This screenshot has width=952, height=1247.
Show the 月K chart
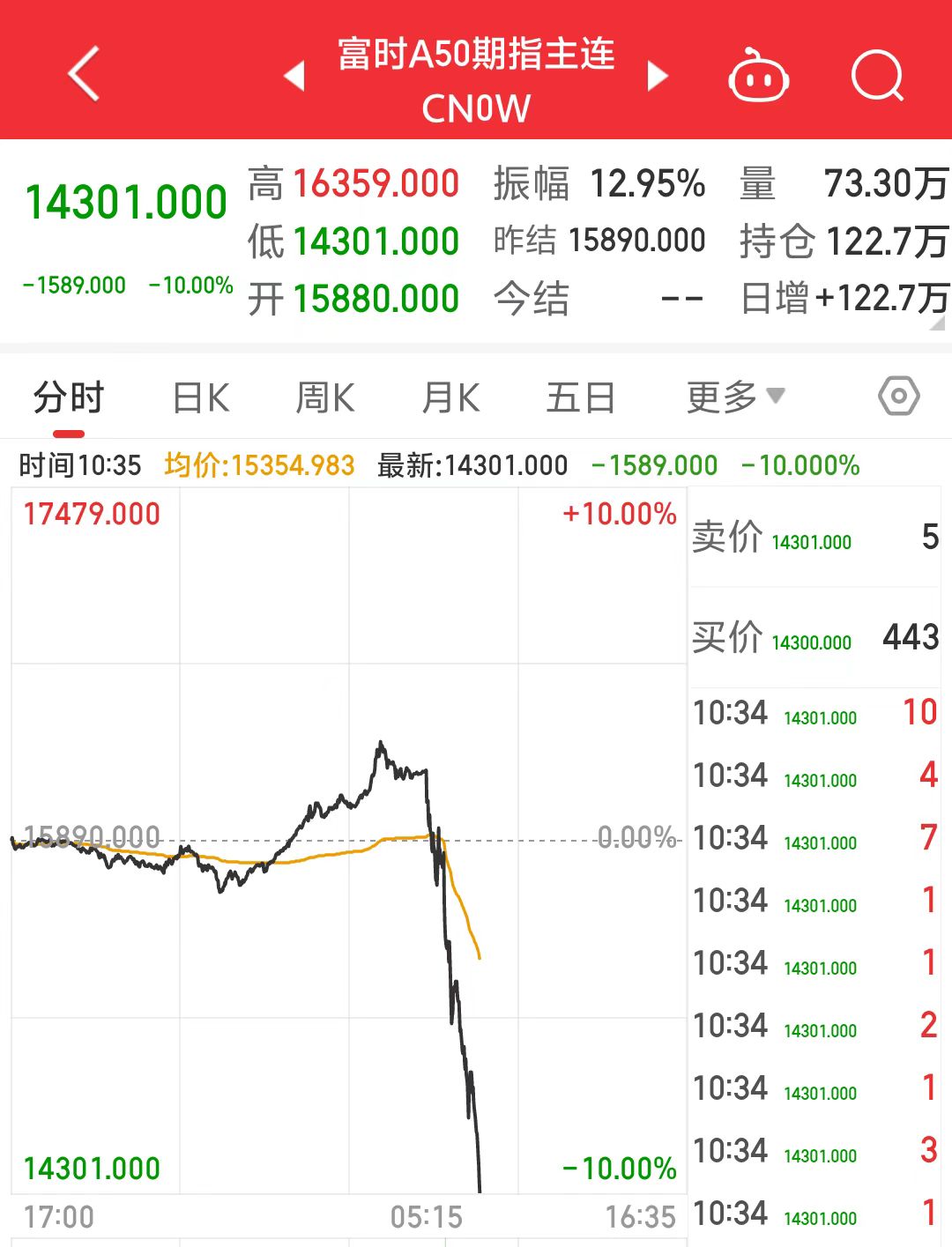(x=450, y=398)
